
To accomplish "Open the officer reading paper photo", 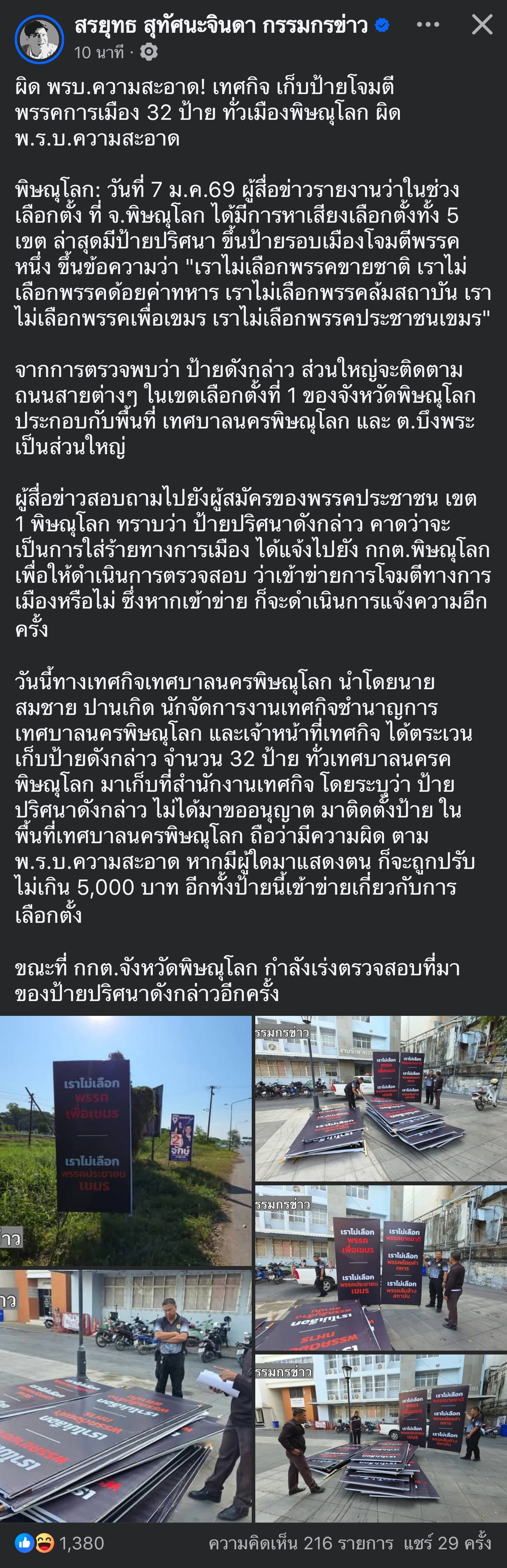I will click(125, 1395).
